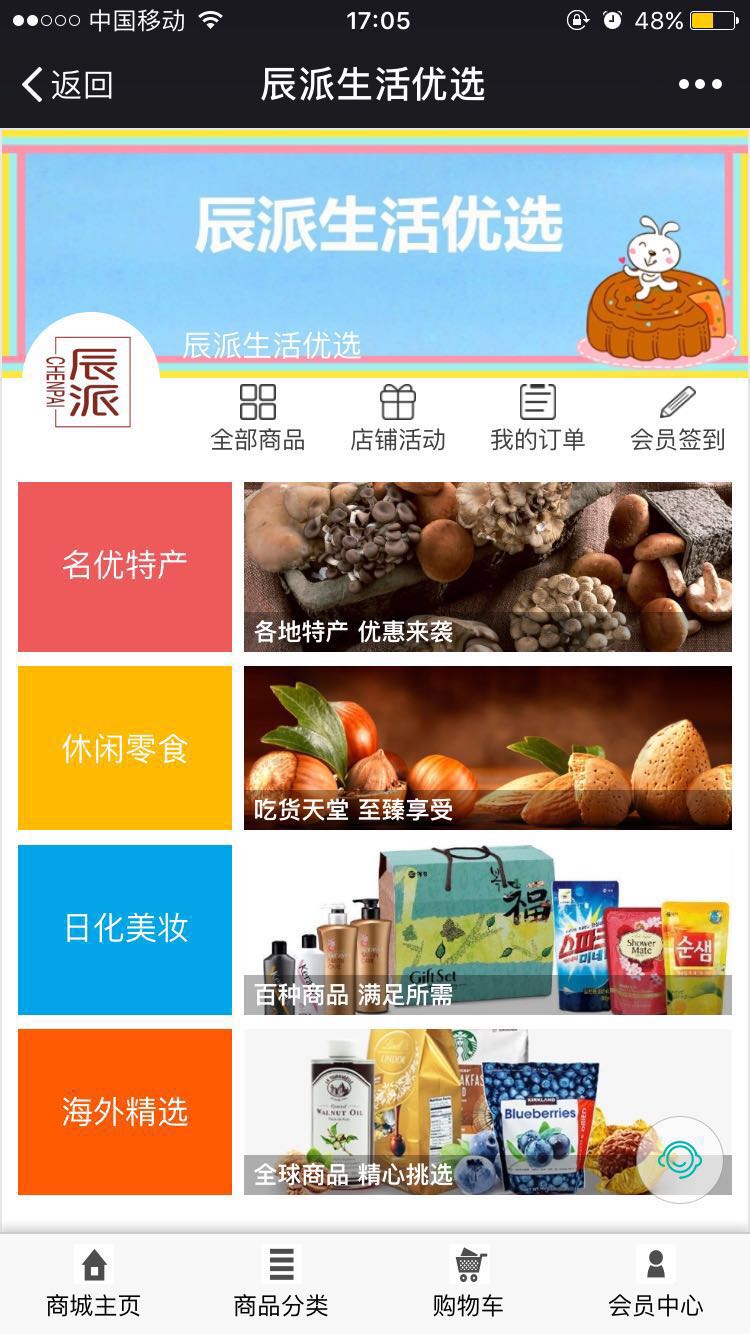Expand the 辰派生活优选 shop name link

(272, 347)
